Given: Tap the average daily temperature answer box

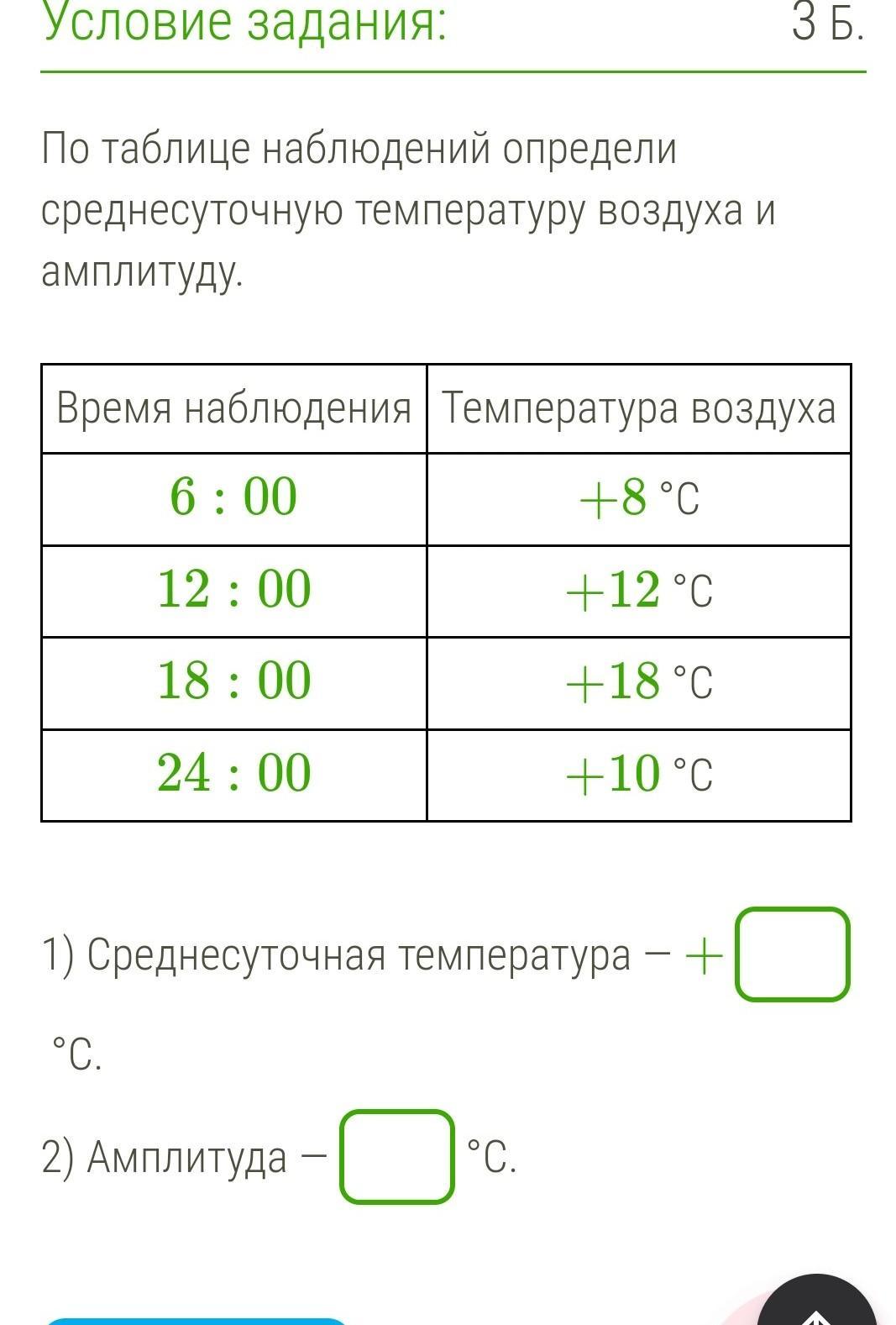Looking at the screenshot, I should coord(792,954).
